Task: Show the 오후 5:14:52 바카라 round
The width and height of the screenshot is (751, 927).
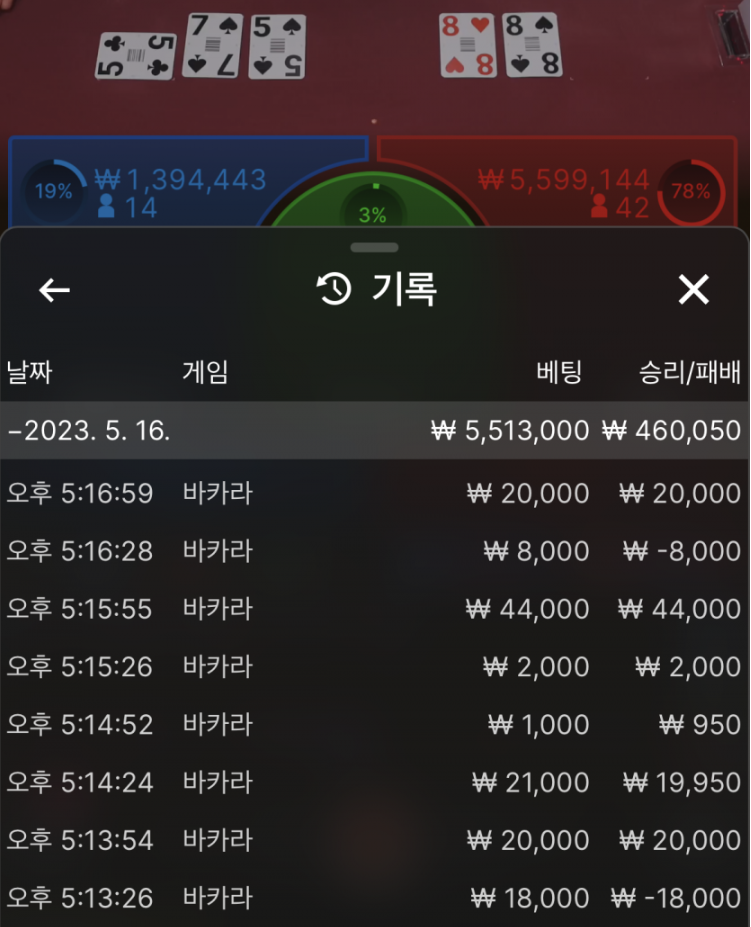Action: tap(374, 724)
